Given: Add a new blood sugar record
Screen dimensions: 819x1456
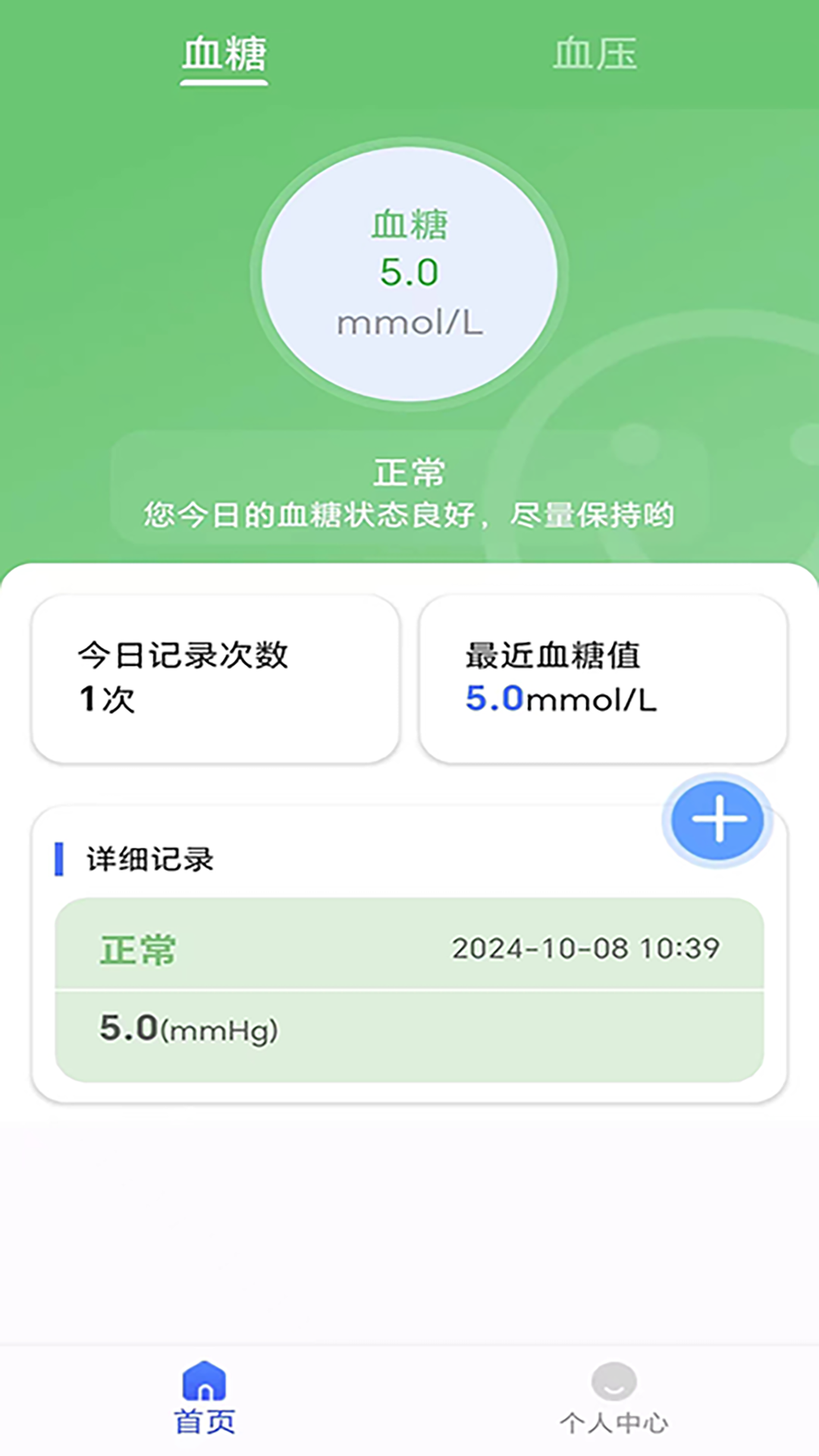Looking at the screenshot, I should [717, 820].
